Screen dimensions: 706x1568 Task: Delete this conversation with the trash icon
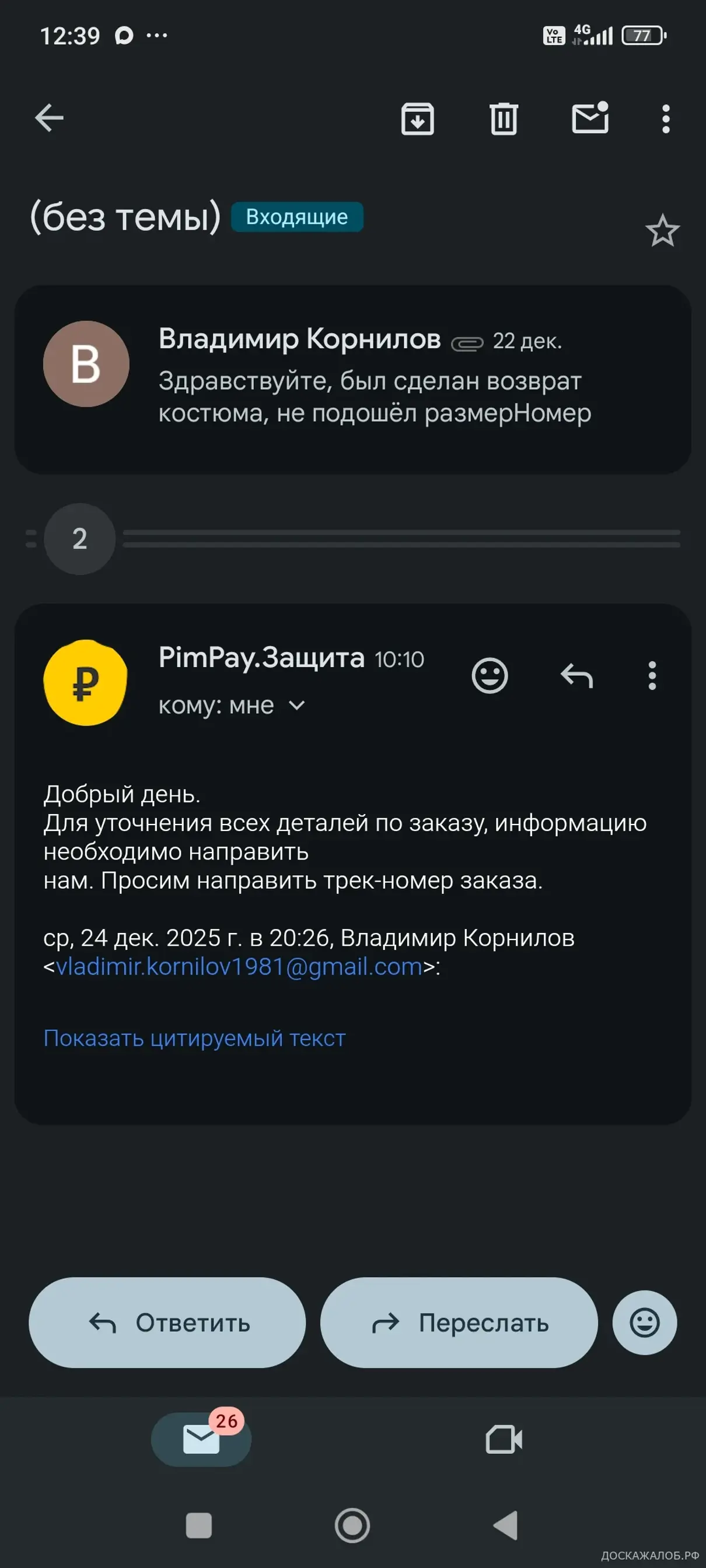point(504,119)
